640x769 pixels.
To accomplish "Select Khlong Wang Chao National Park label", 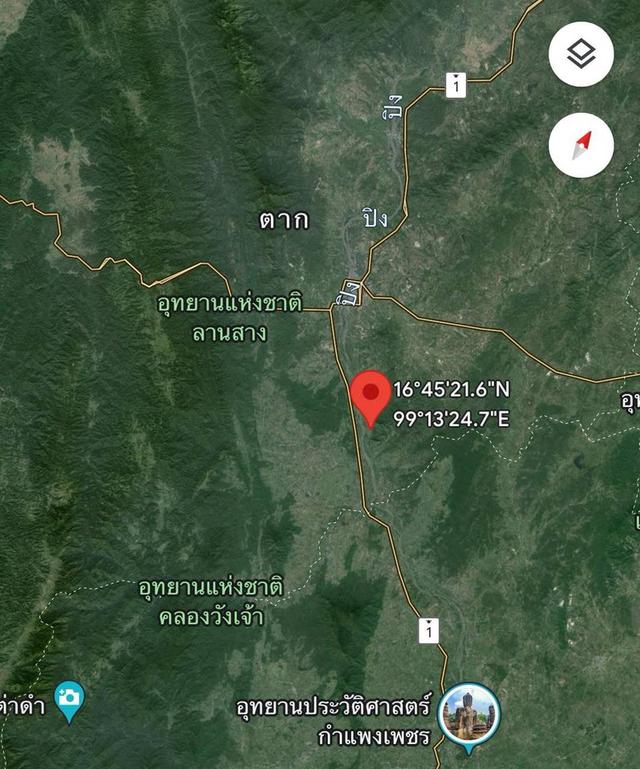I will pyautogui.click(x=211, y=601).
